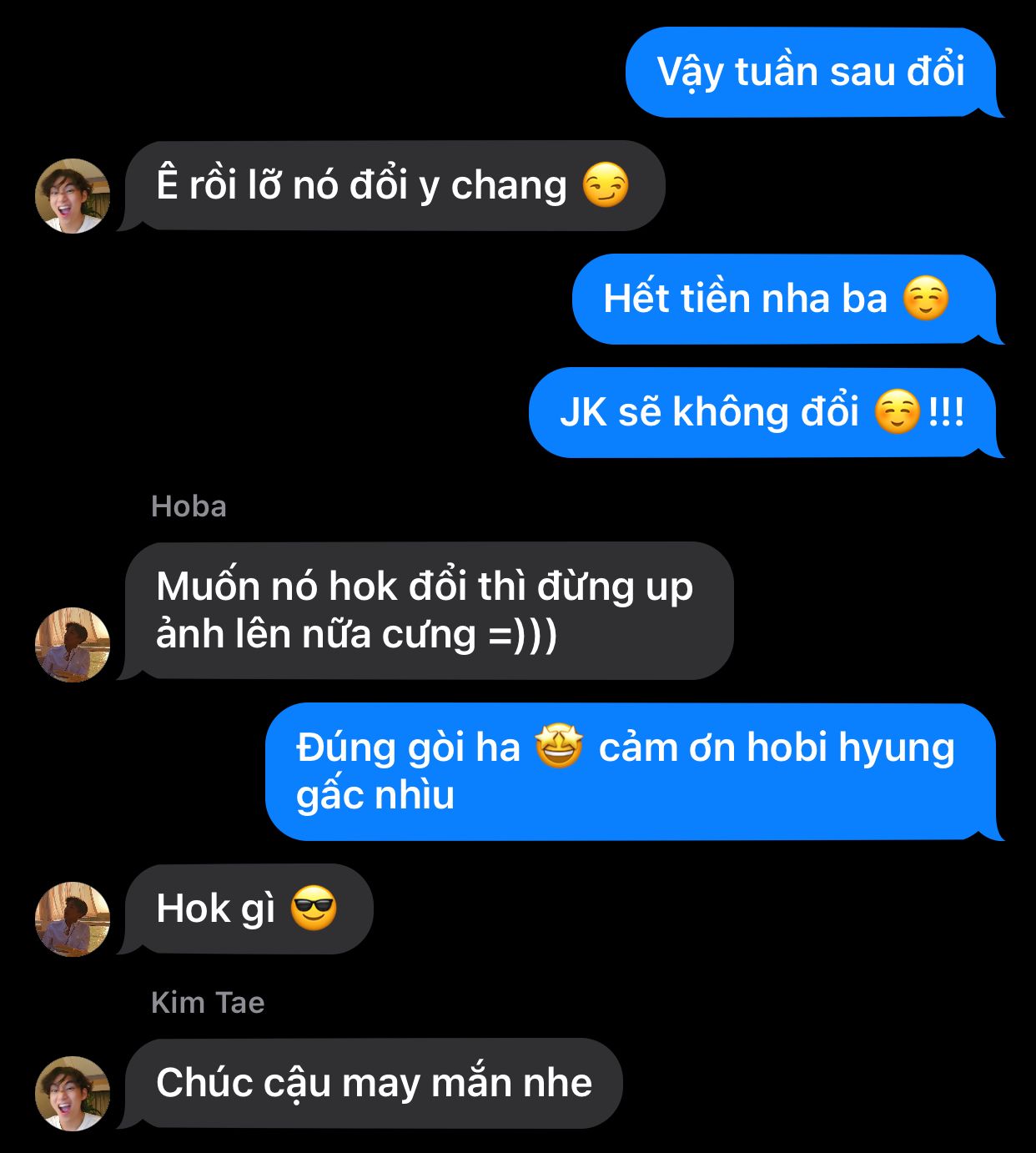Screen dimensions: 1036x1153
Task: Open Hoba's avatar next to "Muốn nó hok đổi"
Action: (x=73, y=644)
